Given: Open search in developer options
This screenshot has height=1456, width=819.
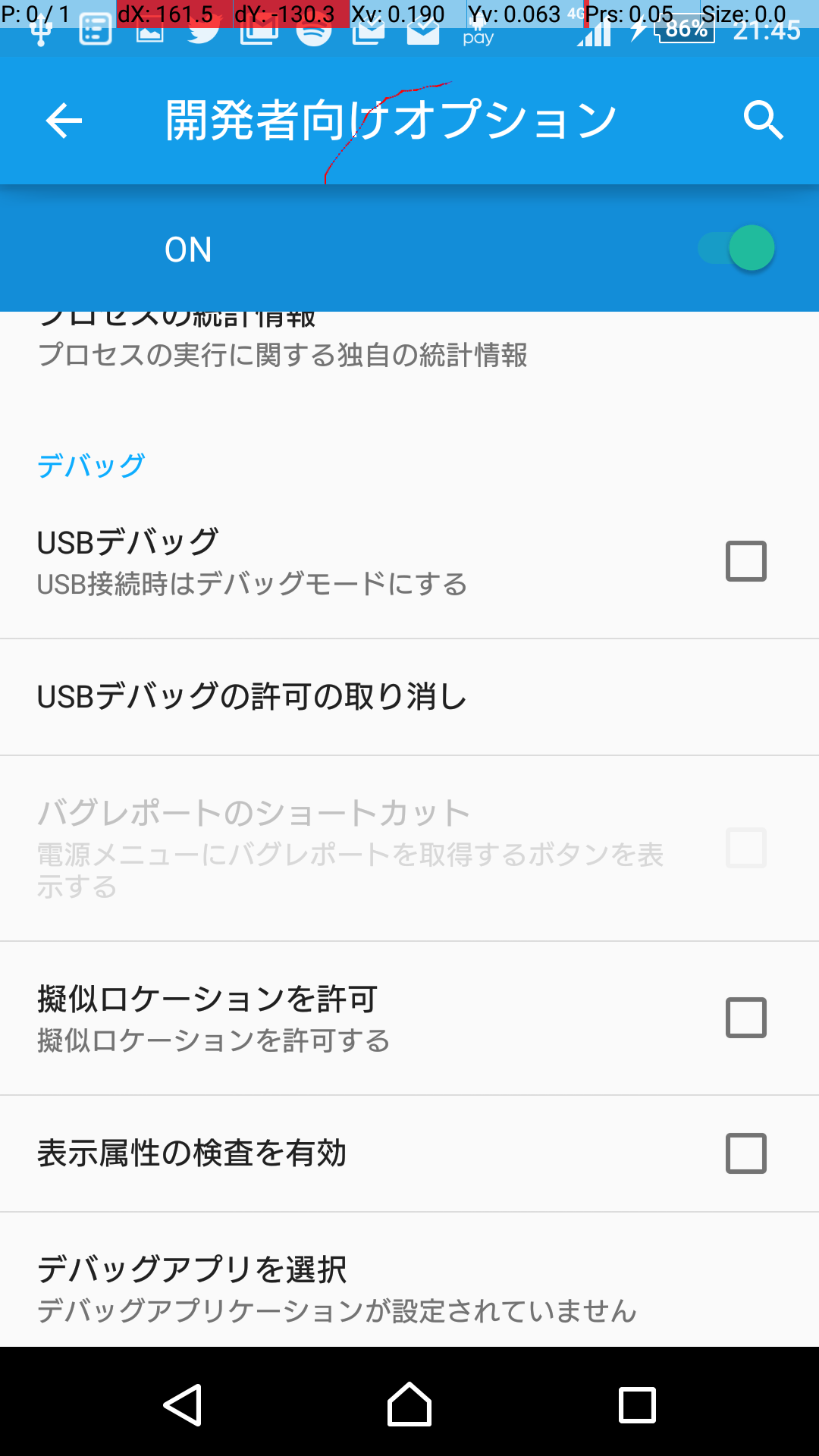Looking at the screenshot, I should 762,121.
